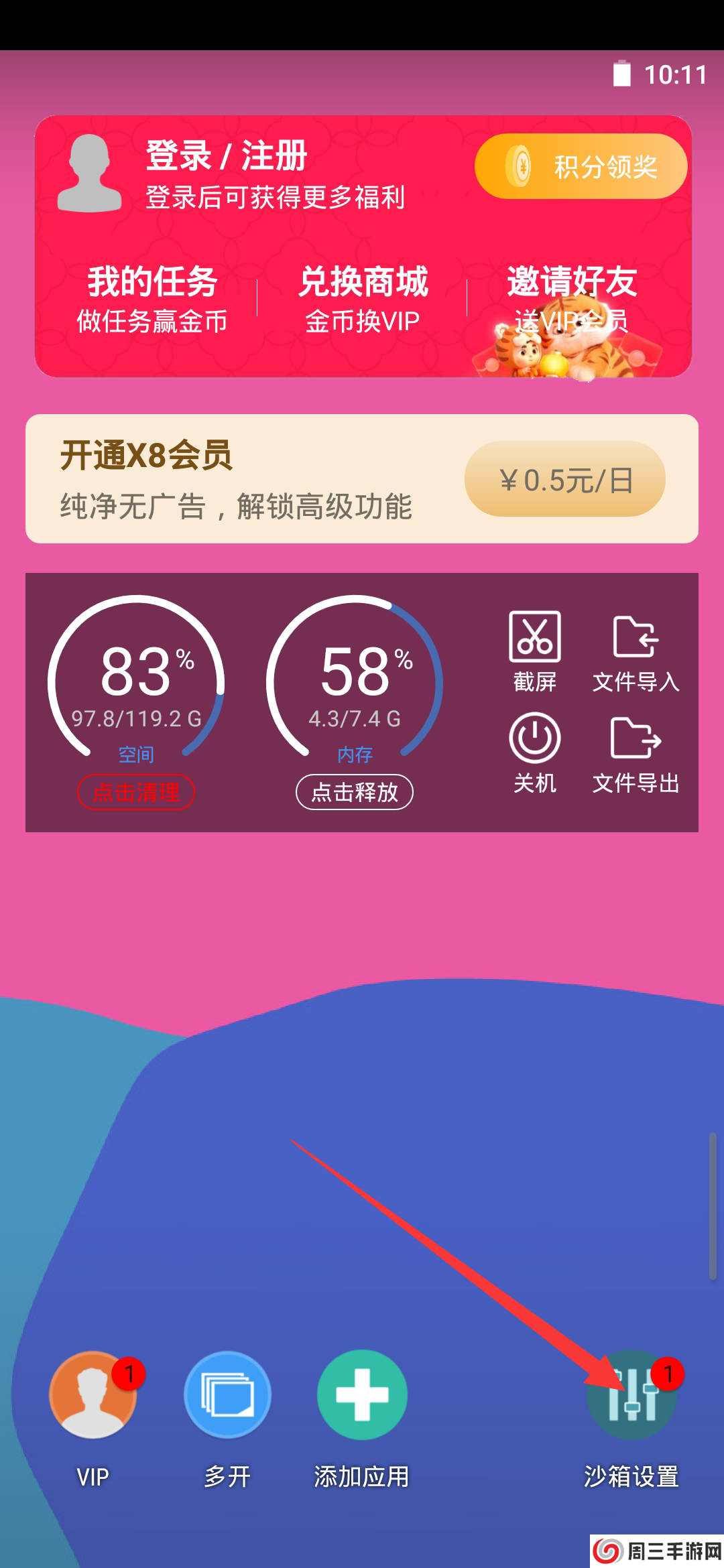Screen dimensions: 724x1568
Task: Open 兑换商城 to exchange coins
Action: pos(363,298)
